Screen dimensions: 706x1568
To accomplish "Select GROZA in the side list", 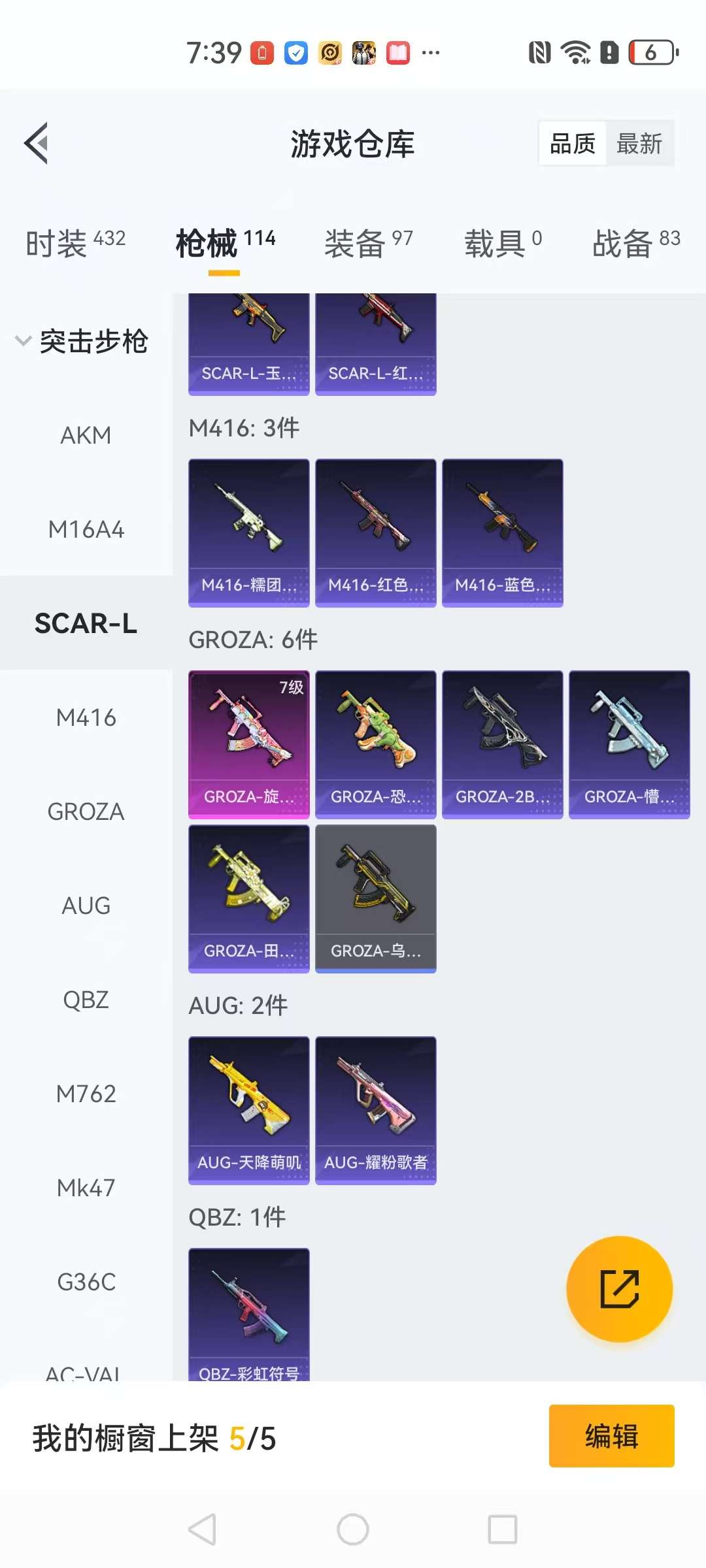I will point(86,811).
